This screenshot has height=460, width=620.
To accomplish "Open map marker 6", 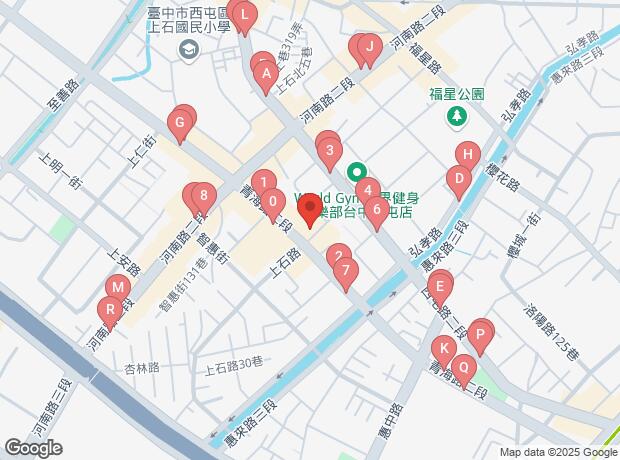I will click(376, 210).
